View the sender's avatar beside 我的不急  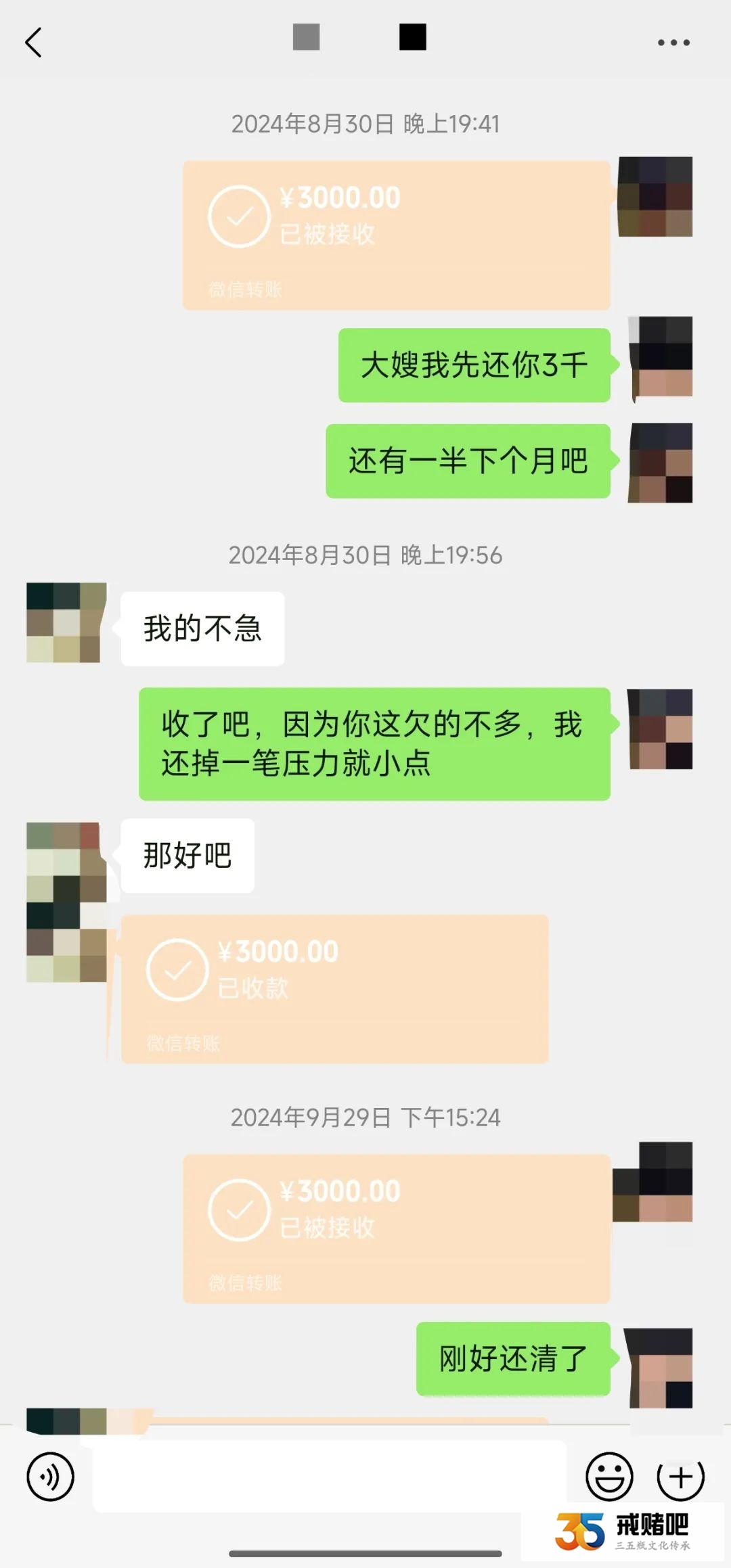[66, 622]
